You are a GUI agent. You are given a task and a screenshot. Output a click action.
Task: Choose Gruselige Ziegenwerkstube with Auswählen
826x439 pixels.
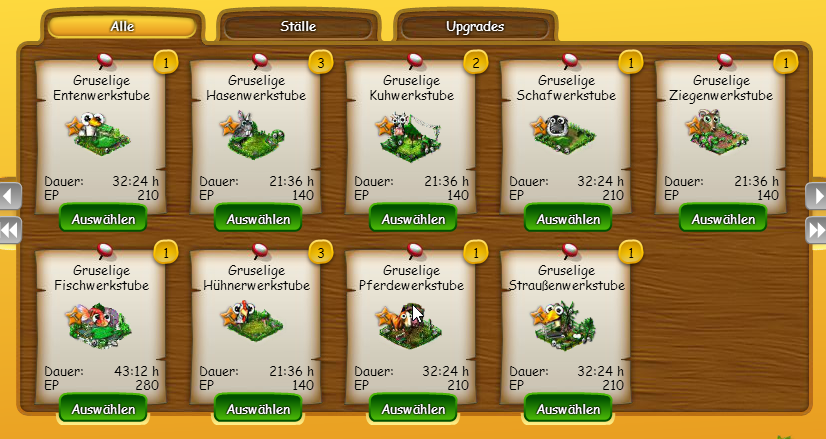[723, 218]
